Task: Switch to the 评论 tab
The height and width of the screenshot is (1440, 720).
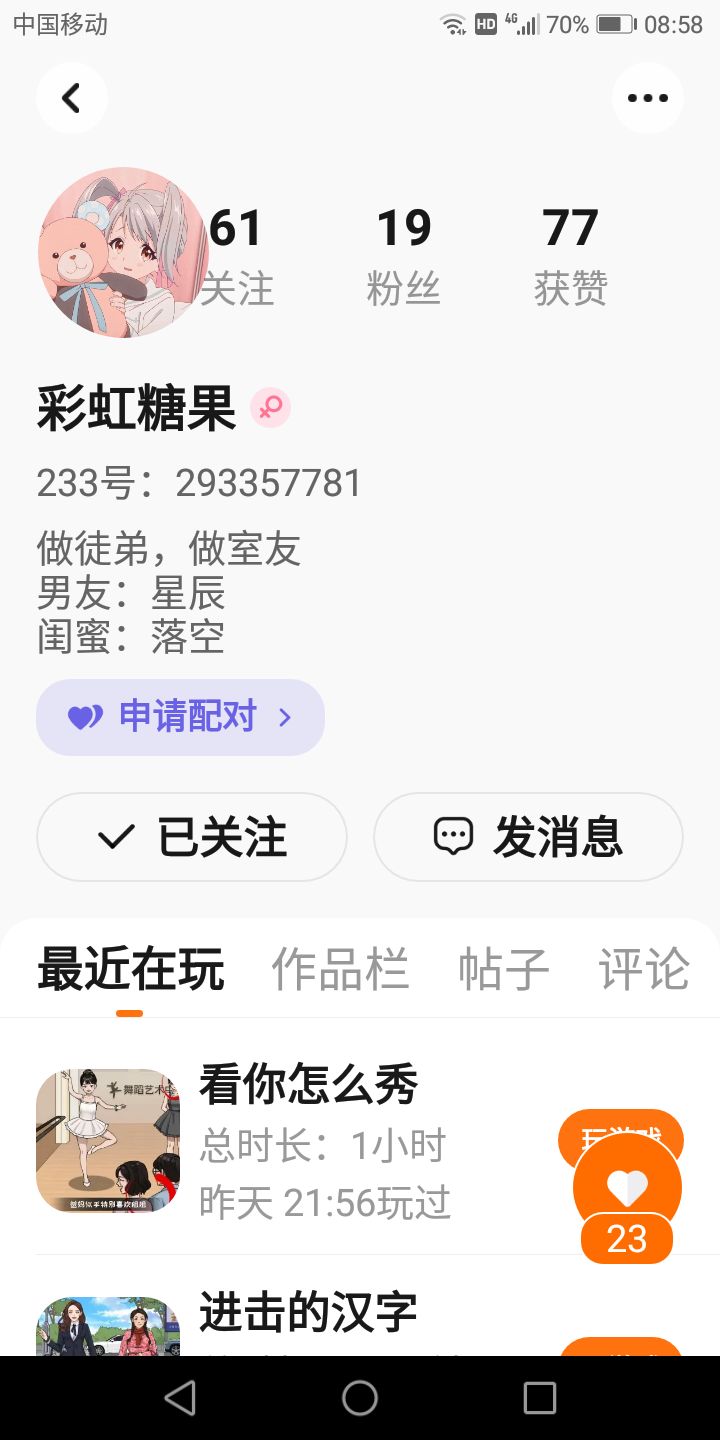Action: click(644, 970)
